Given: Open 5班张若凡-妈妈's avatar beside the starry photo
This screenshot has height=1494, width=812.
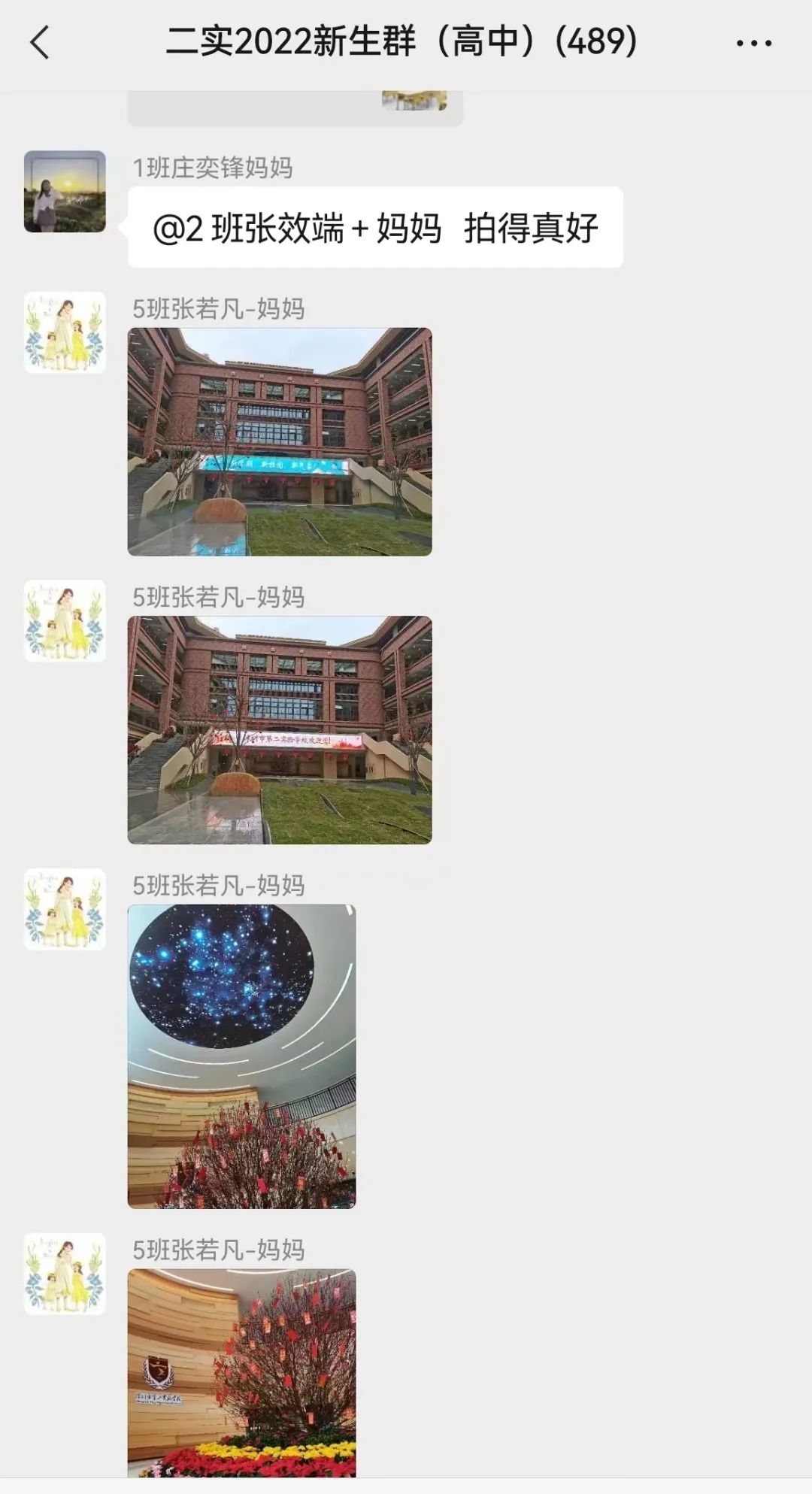Looking at the screenshot, I should point(65,910).
